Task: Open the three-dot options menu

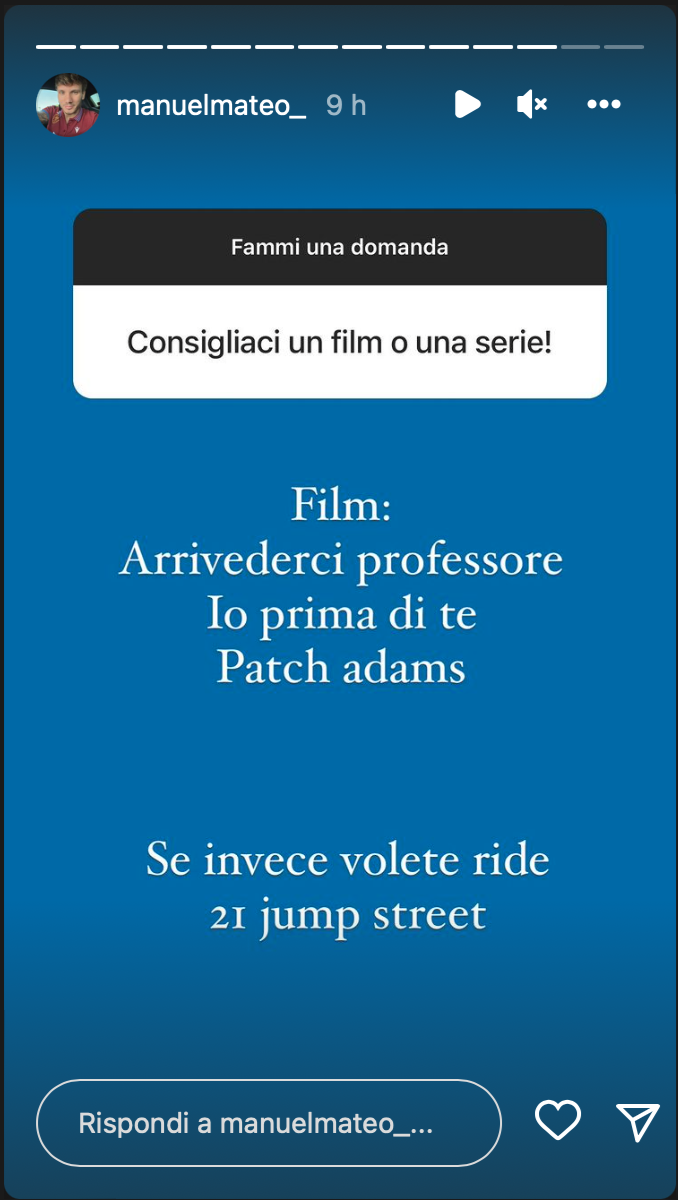Action: [604, 104]
